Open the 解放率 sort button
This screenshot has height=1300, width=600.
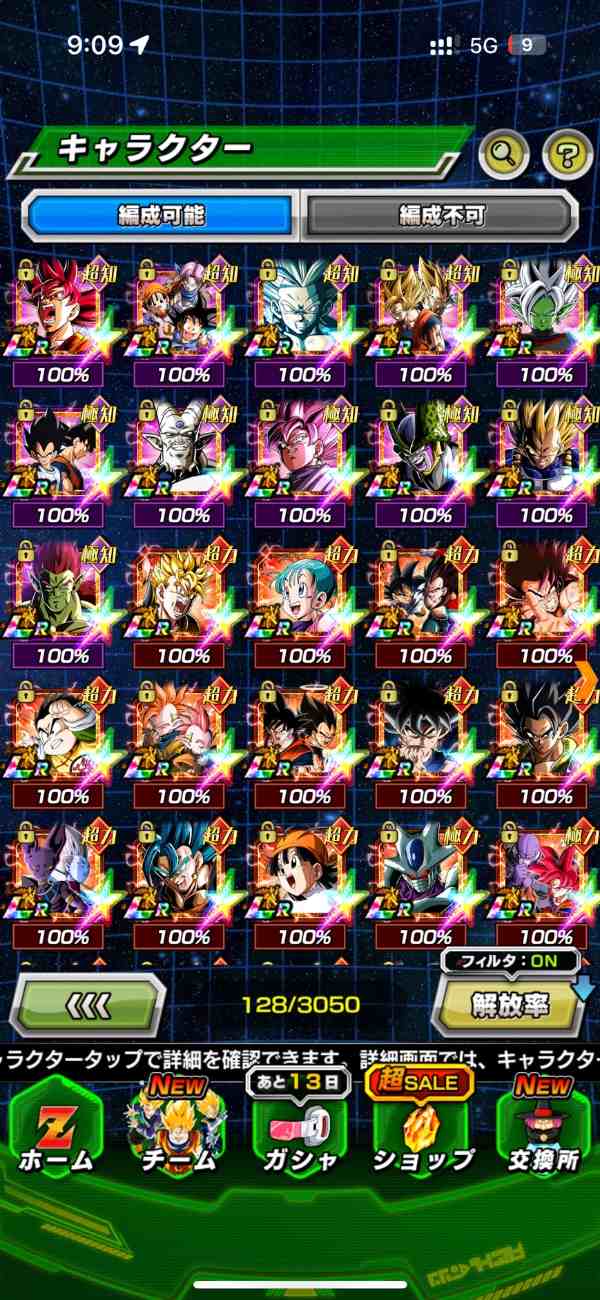tap(508, 1005)
